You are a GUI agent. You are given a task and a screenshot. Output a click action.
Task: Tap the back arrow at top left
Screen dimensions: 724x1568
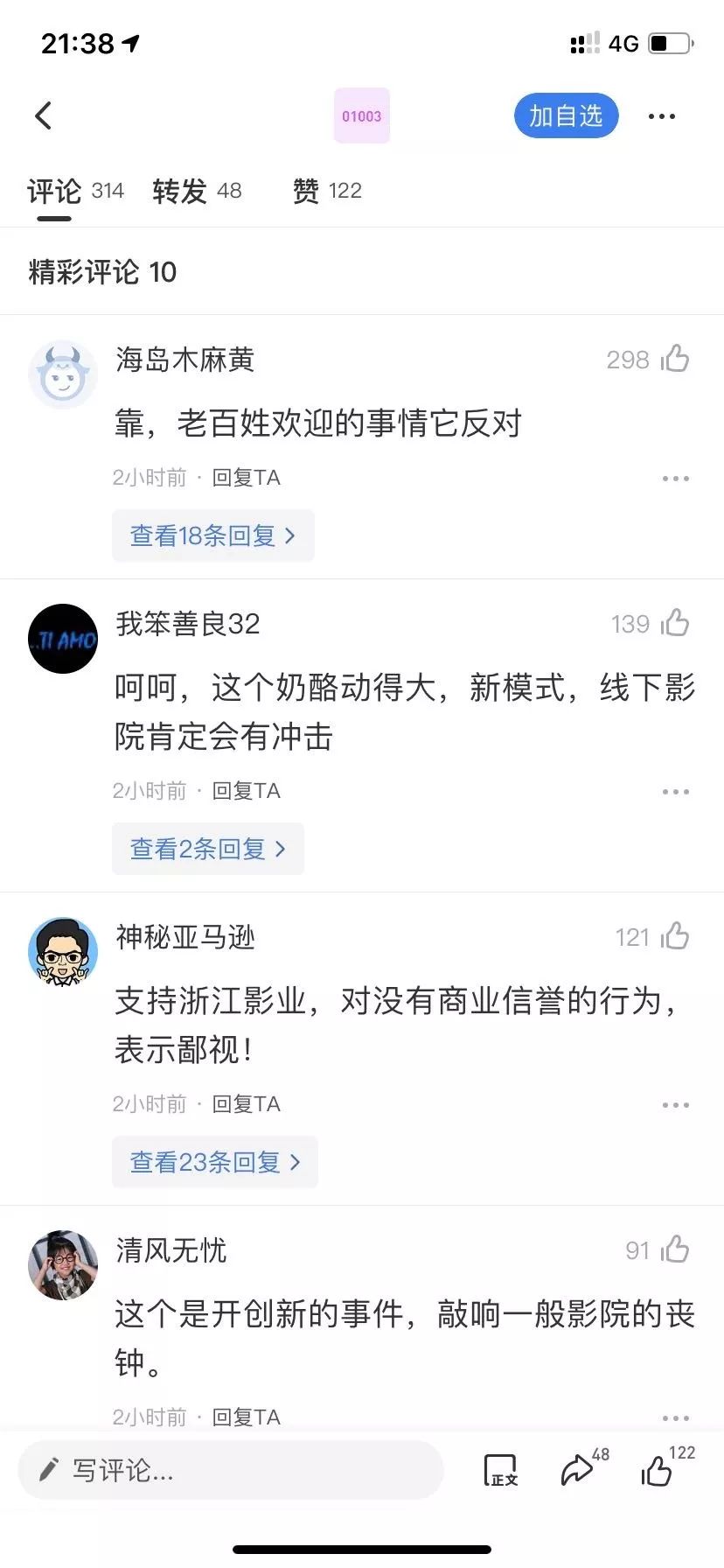pos(42,115)
